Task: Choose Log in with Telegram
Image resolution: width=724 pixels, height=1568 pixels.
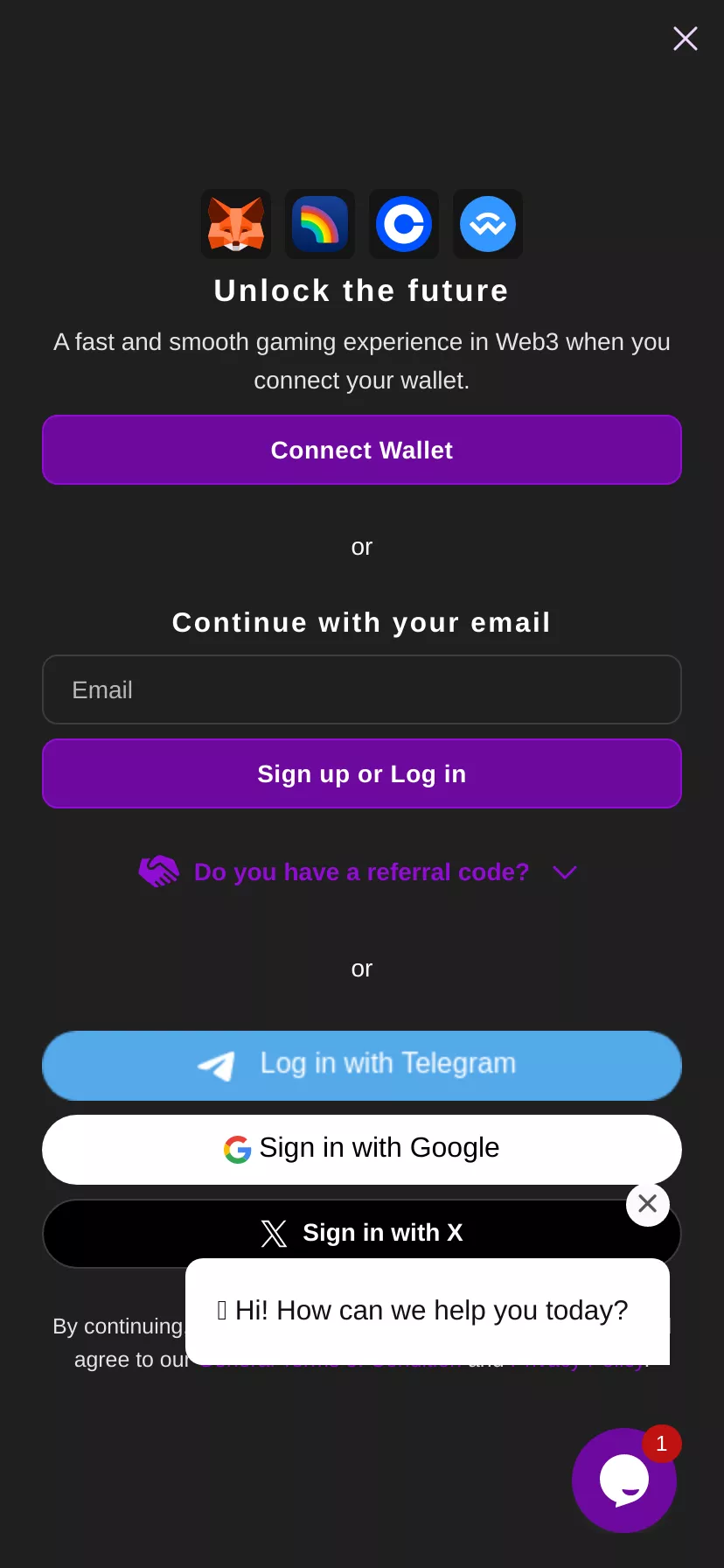Action: (362, 1065)
